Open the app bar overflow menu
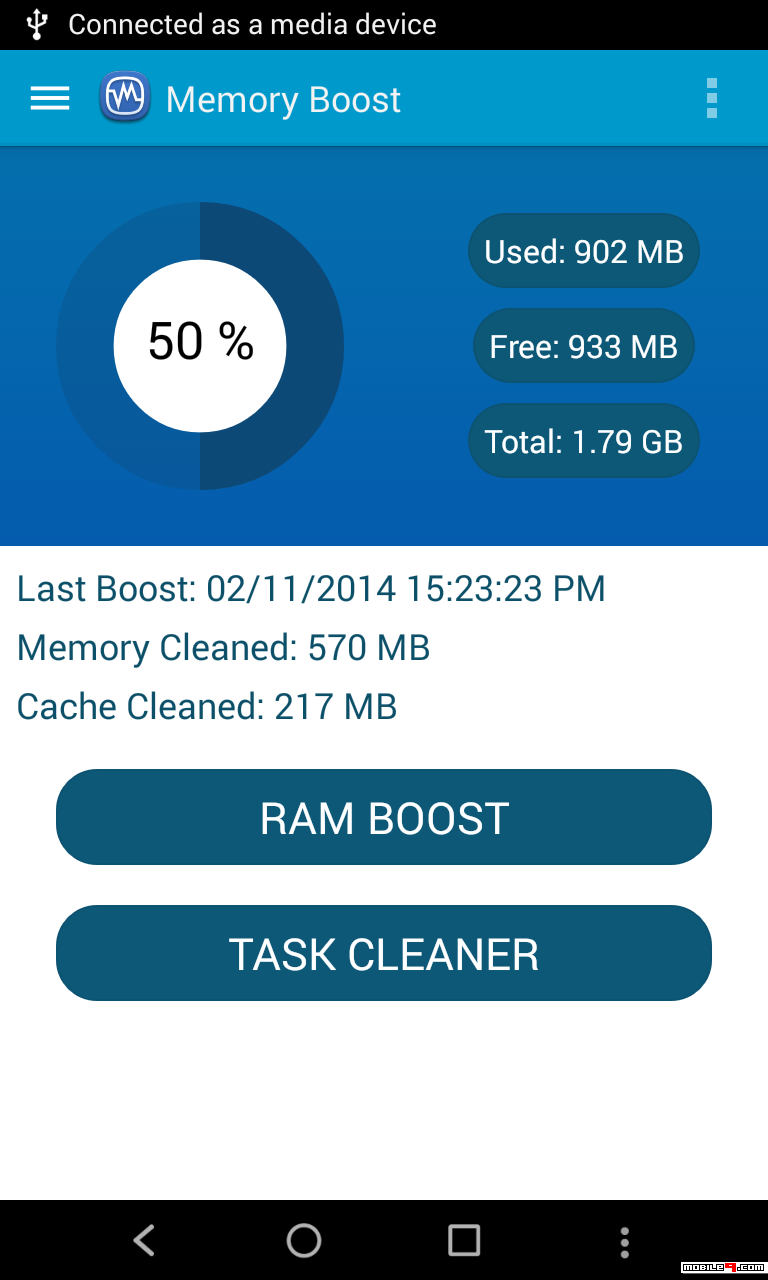The image size is (768, 1280). pos(712,98)
